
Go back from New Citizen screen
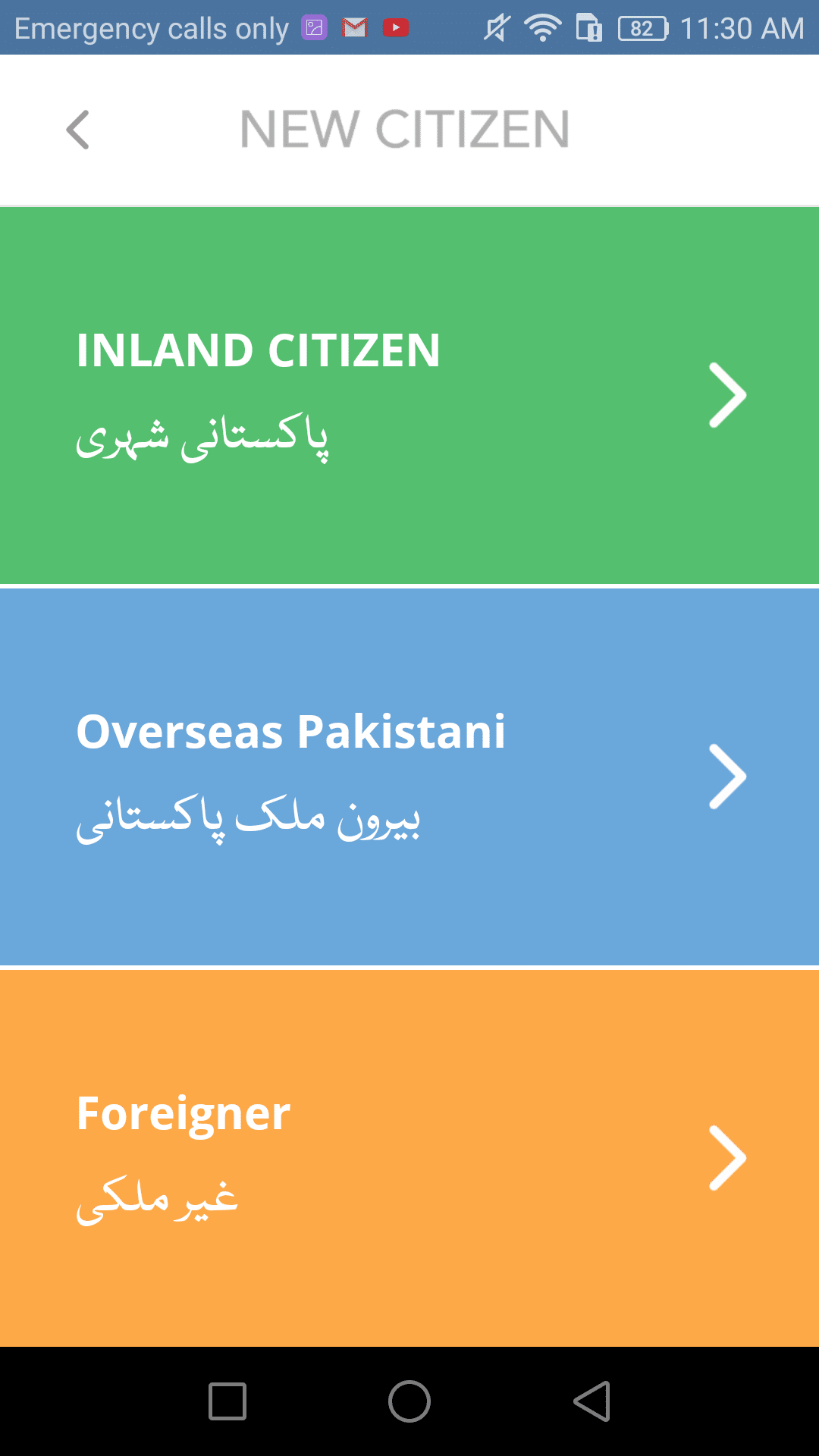pos(78,130)
